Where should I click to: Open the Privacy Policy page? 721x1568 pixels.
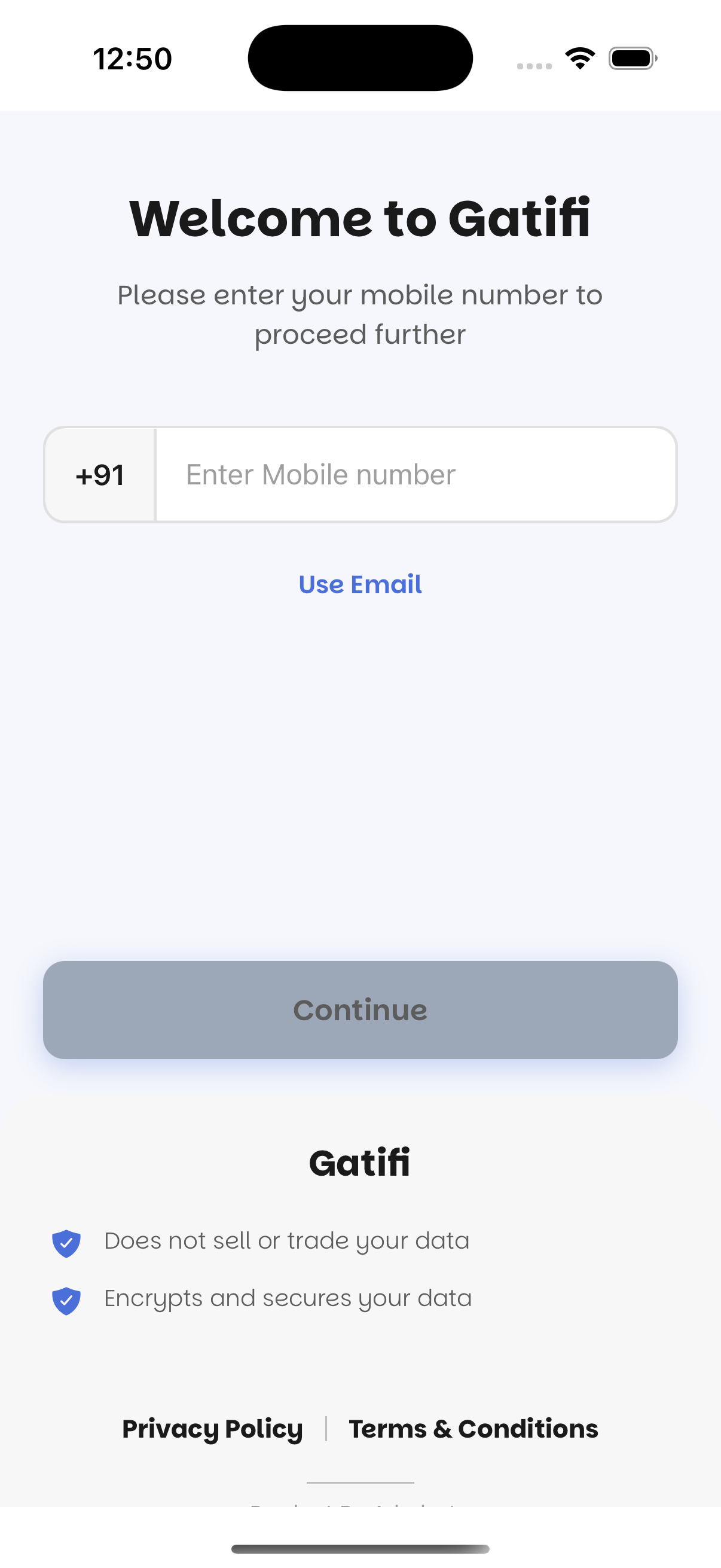[213, 1428]
